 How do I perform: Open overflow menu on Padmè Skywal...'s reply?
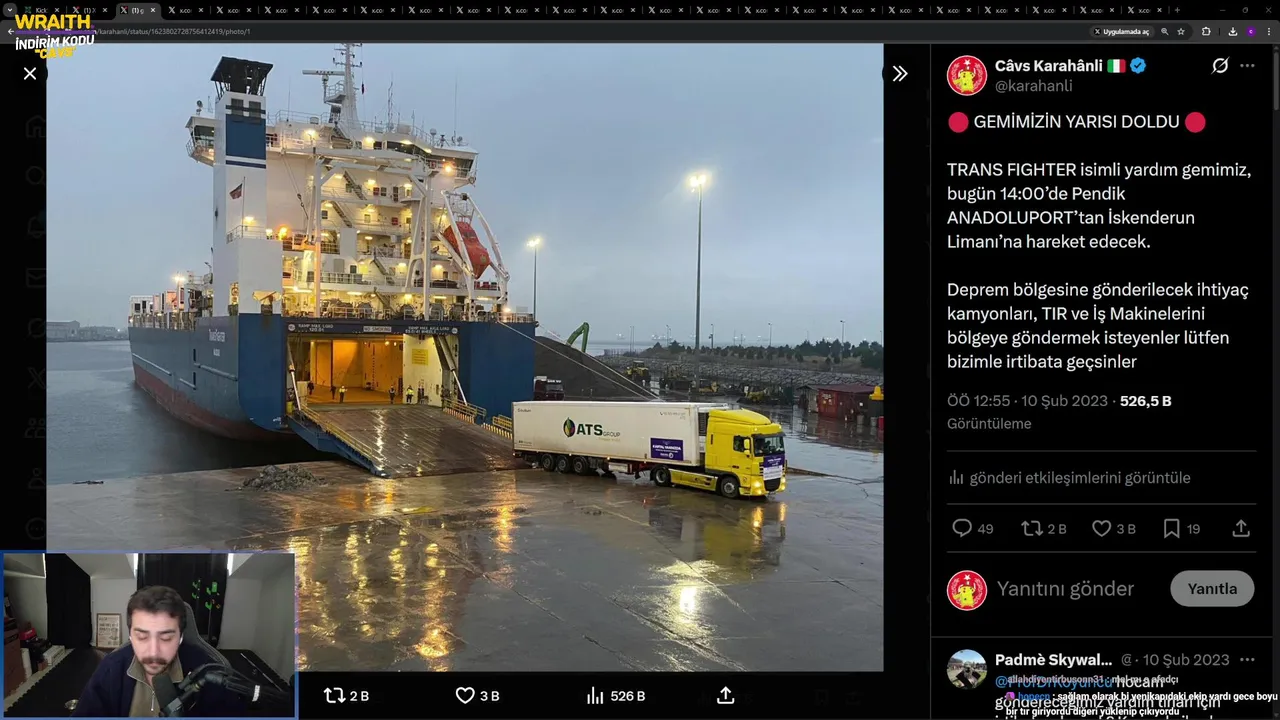coord(1247,660)
